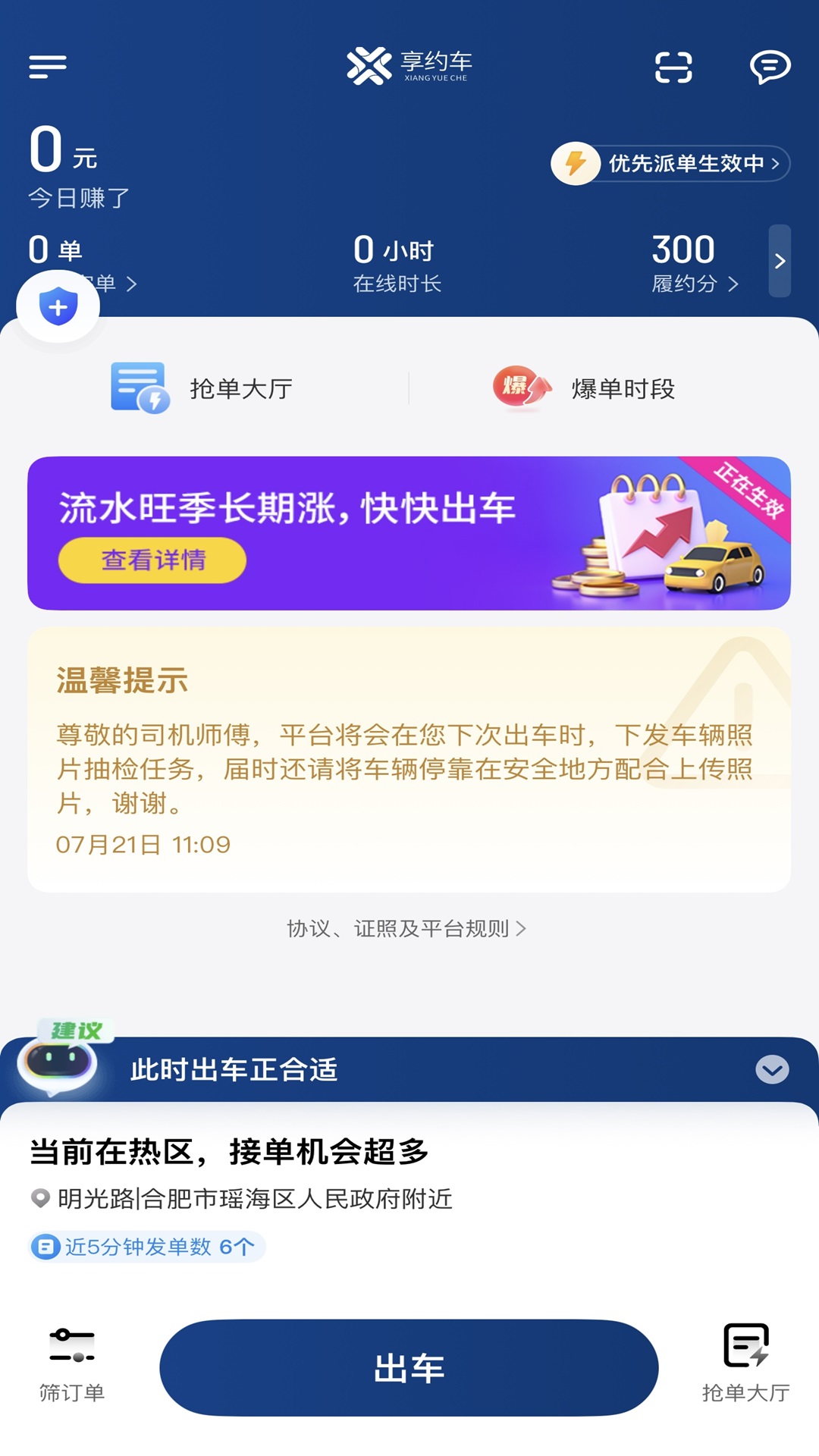Click the safety shield plus icon
Viewport: 819px width, 1456px height.
[x=58, y=306]
